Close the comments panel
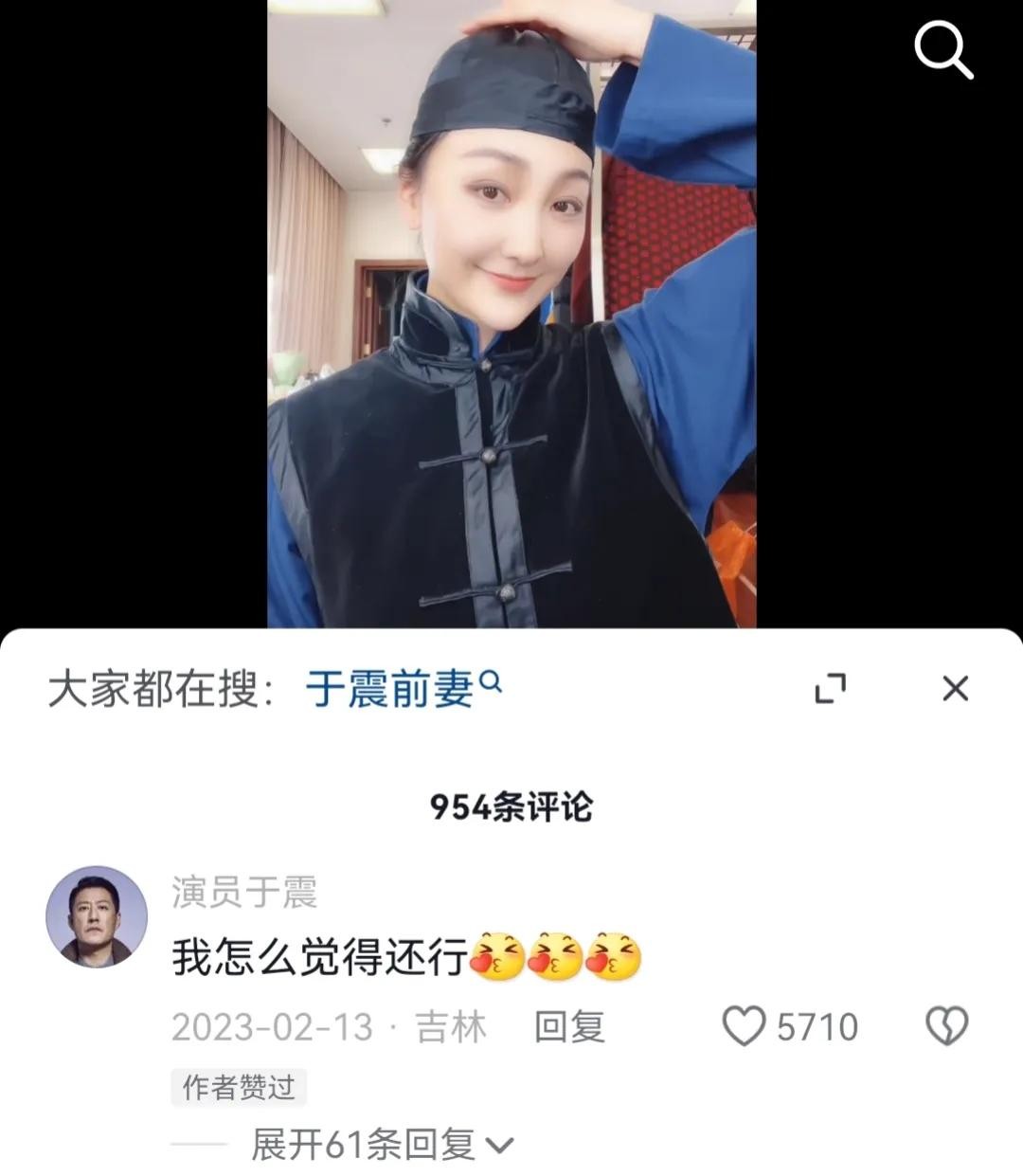1023x1176 pixels. [955, 689]
